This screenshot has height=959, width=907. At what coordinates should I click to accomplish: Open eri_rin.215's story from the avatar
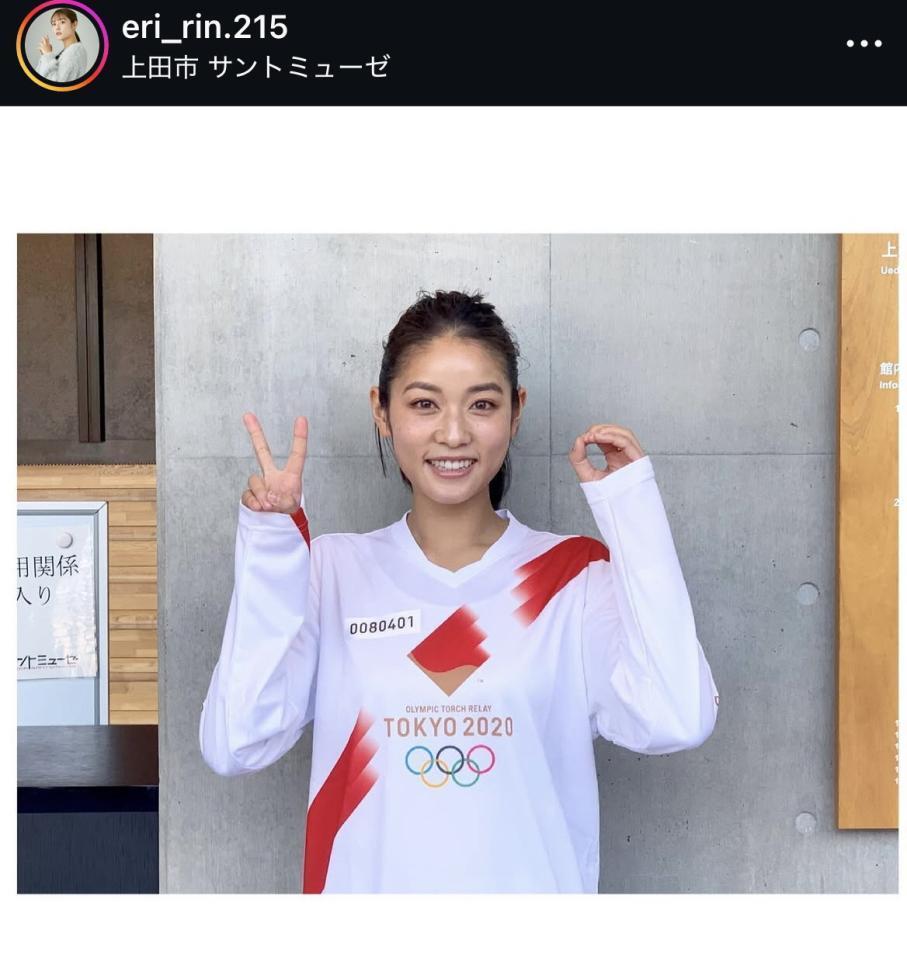pos(62,45)
